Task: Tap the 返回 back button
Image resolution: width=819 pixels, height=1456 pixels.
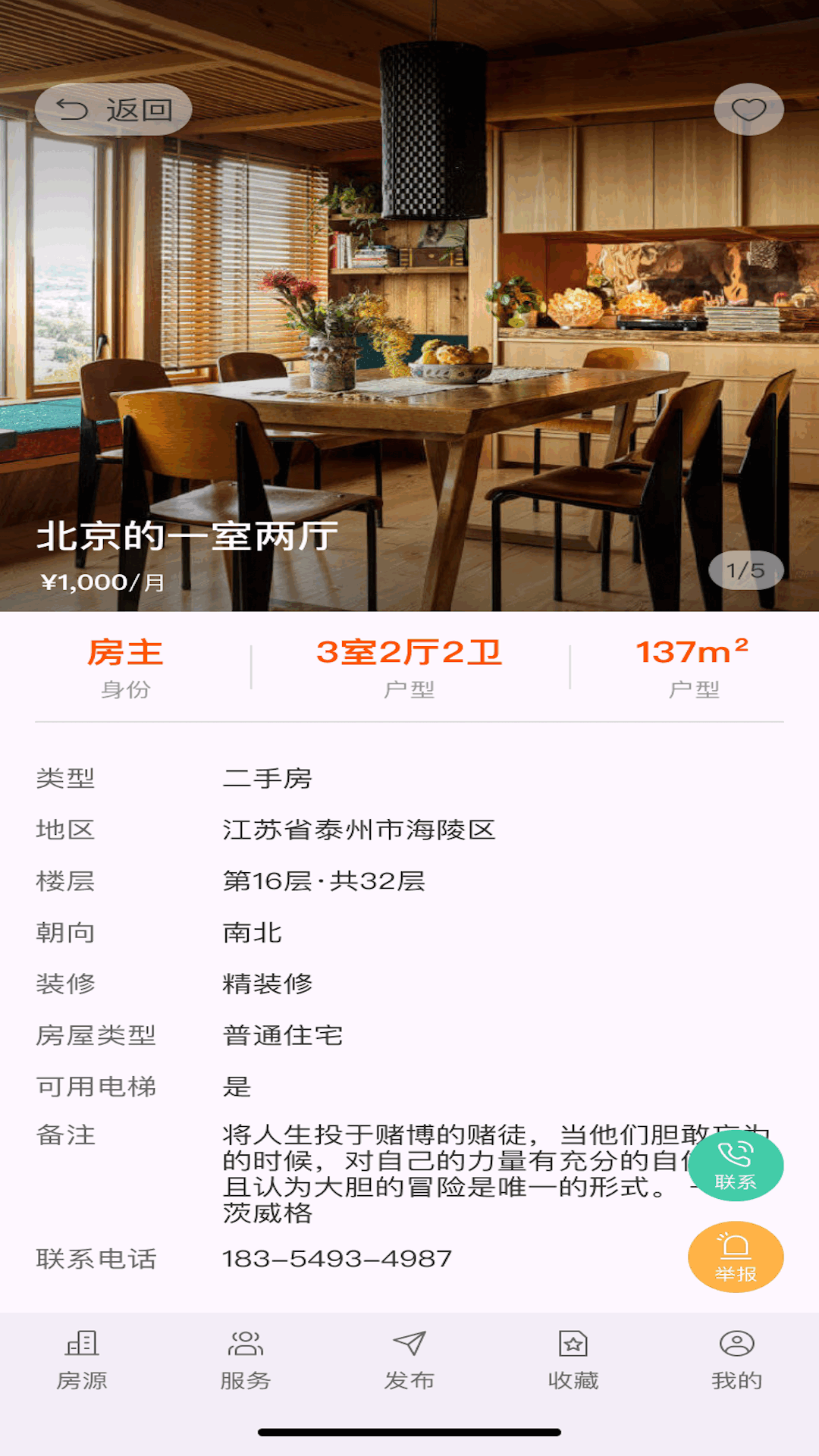Action: [x=115, y=108]
